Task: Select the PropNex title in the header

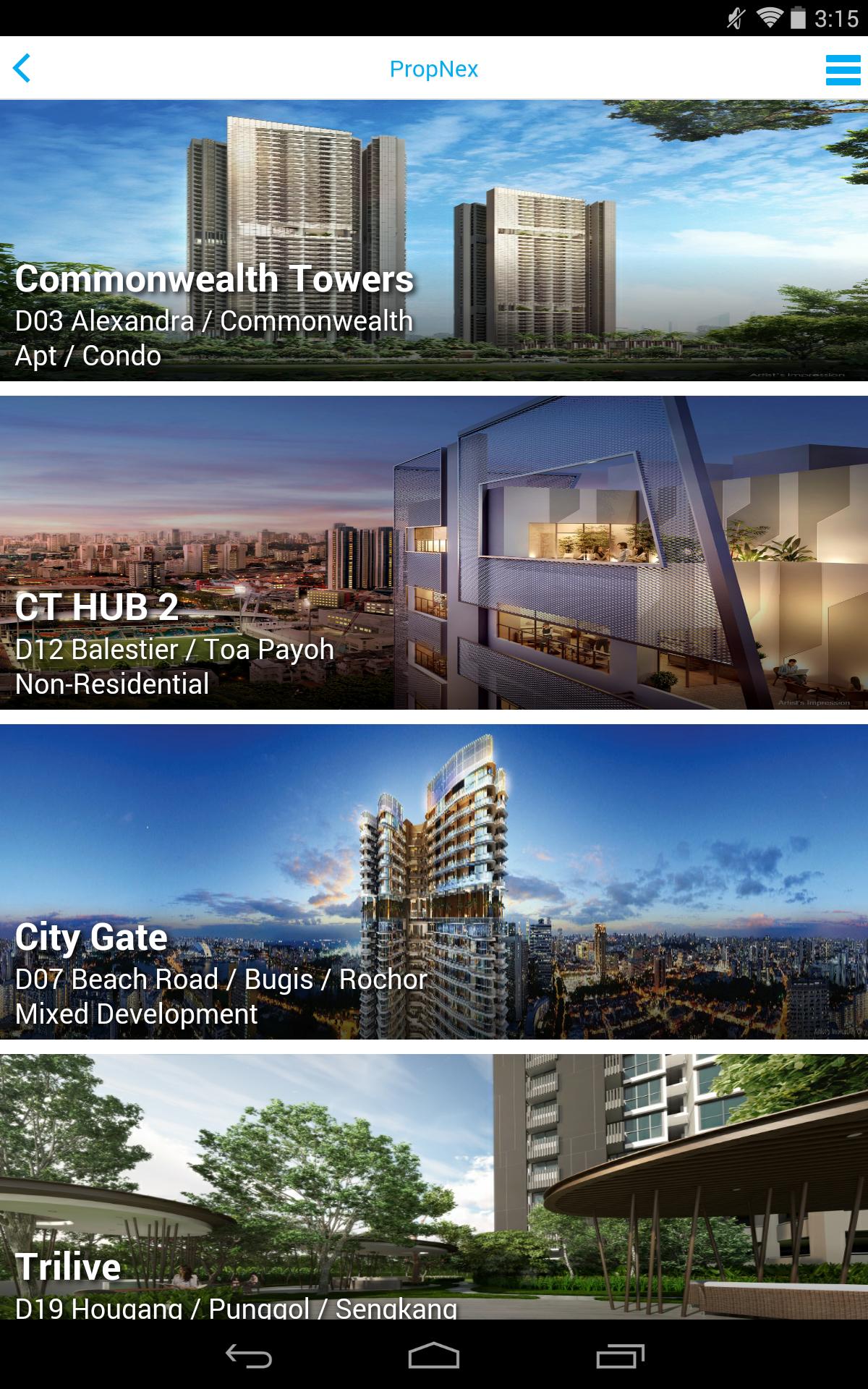Action: pos(434,69)
